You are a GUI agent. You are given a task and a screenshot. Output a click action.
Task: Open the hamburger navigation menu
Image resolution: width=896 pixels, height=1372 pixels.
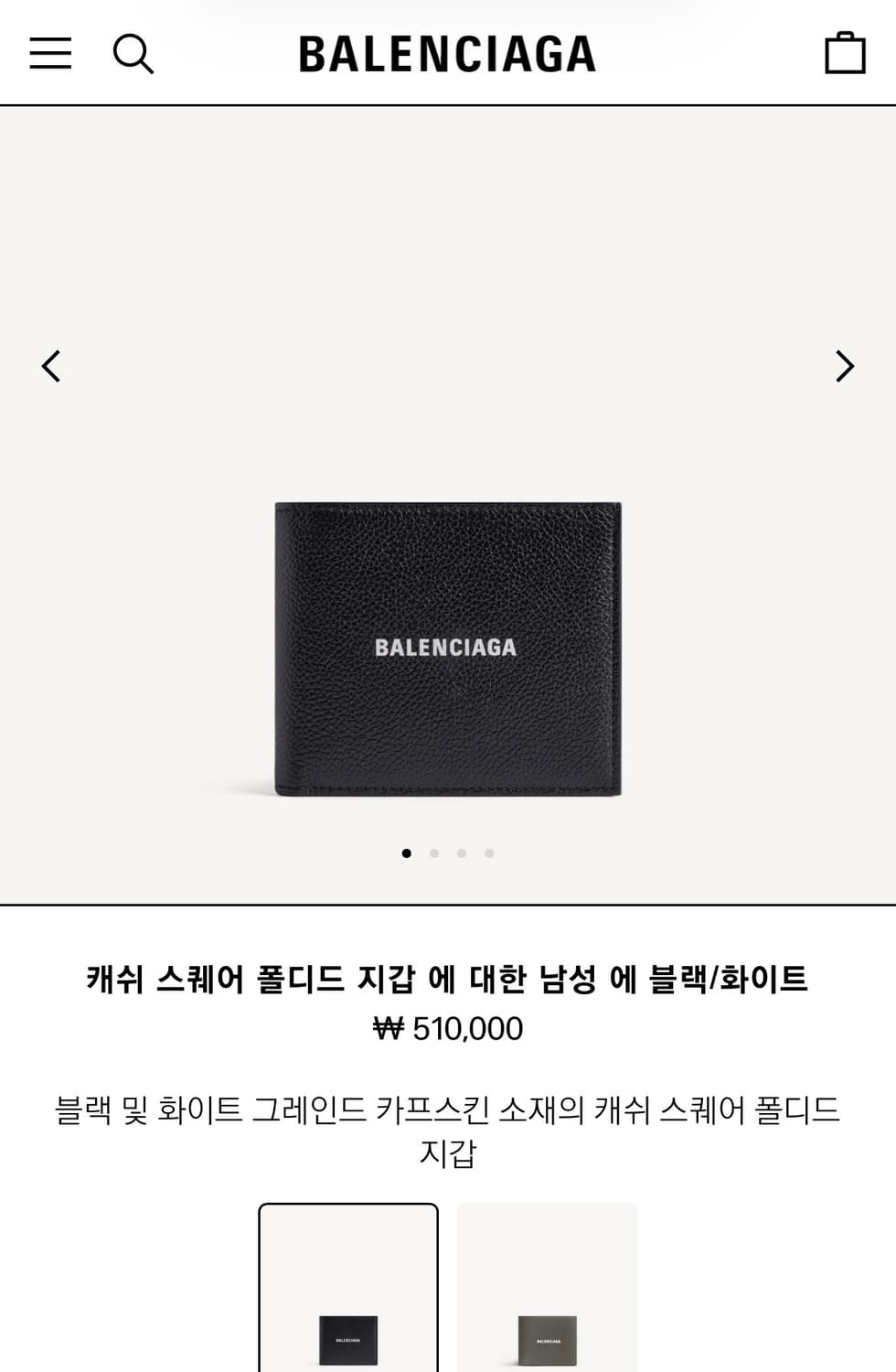coord(50,52)
